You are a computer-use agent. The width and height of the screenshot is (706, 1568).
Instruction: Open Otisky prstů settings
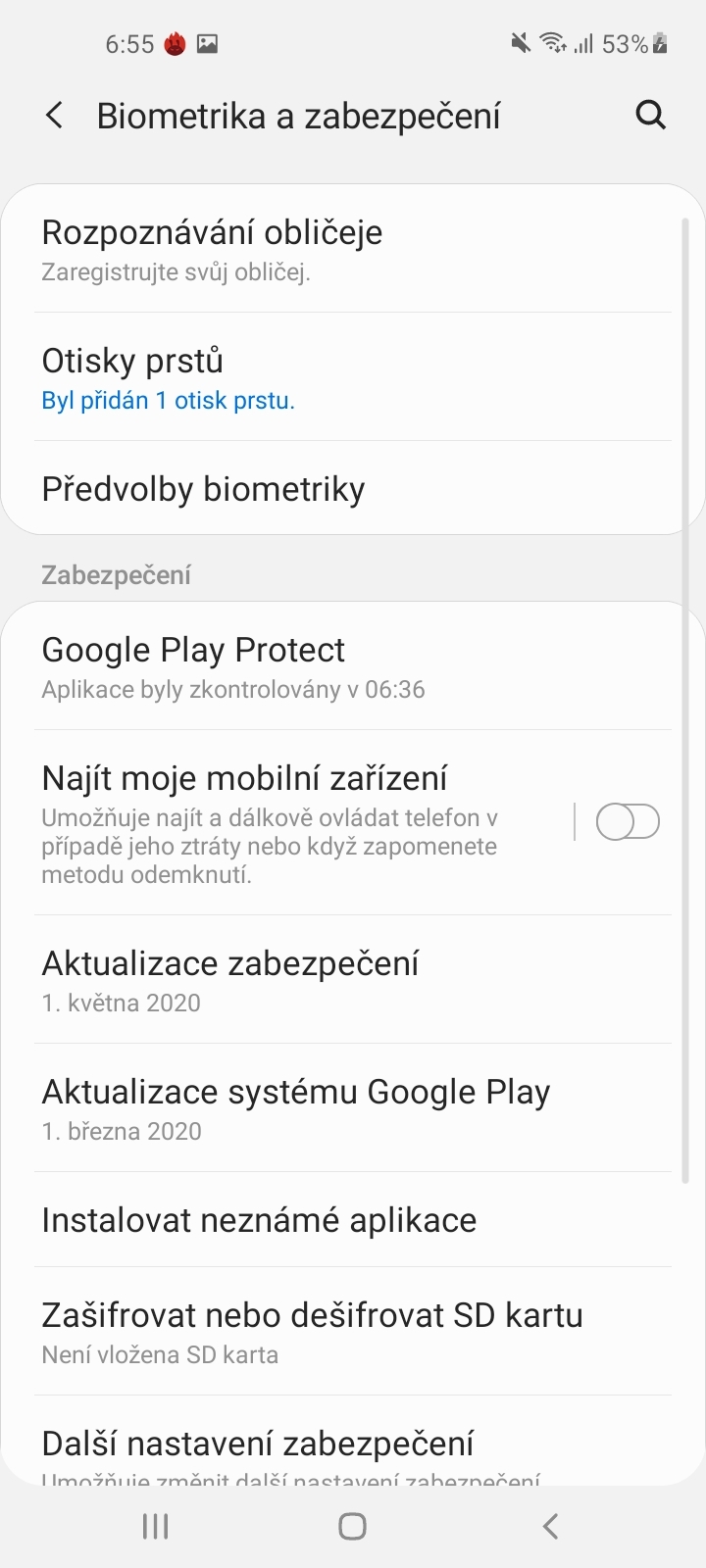pyautogui.click(x=353, y=377)
